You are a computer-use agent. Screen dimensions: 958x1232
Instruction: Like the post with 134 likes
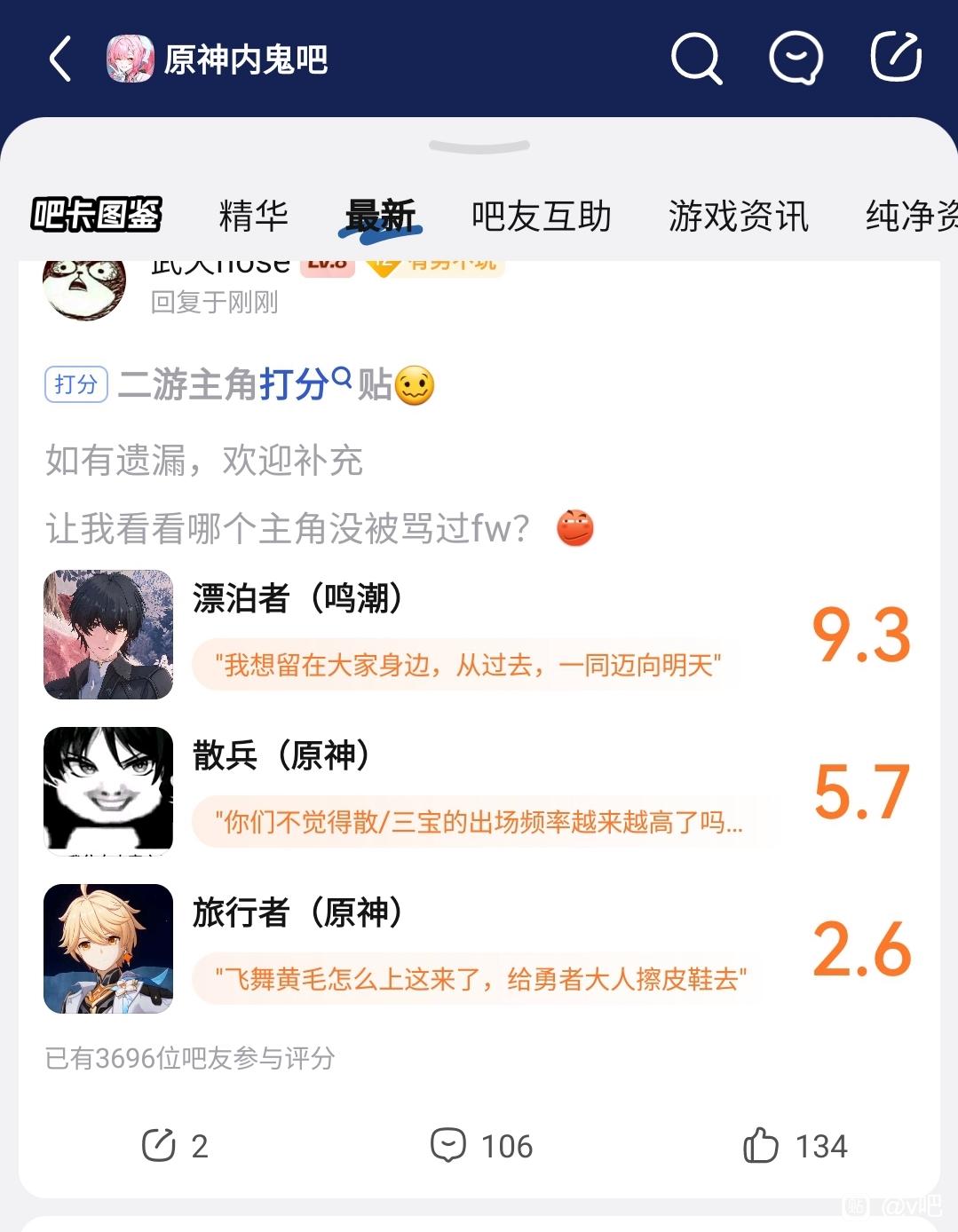coord(795,1146)
